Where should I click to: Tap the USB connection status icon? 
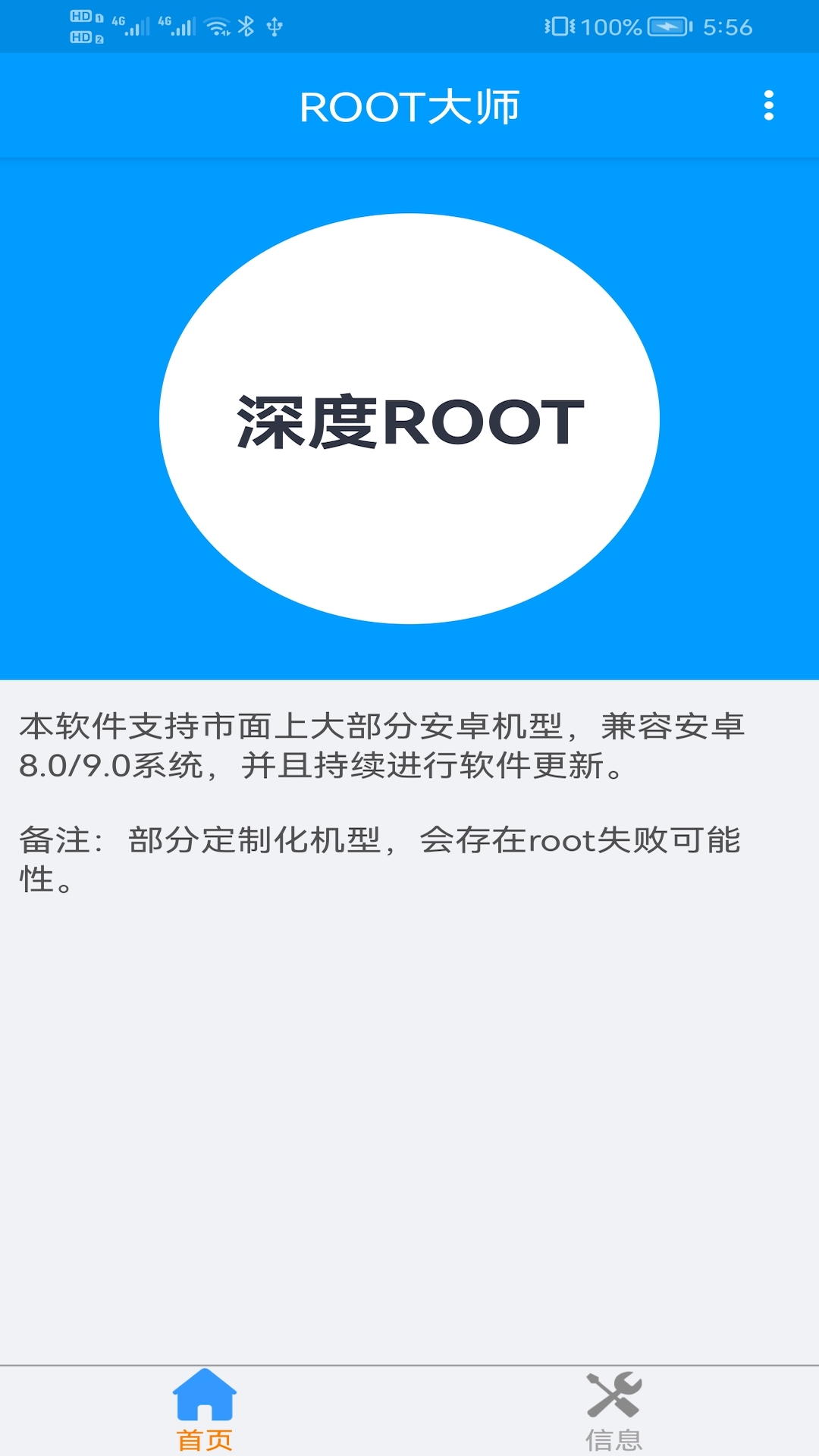[275, 27]
